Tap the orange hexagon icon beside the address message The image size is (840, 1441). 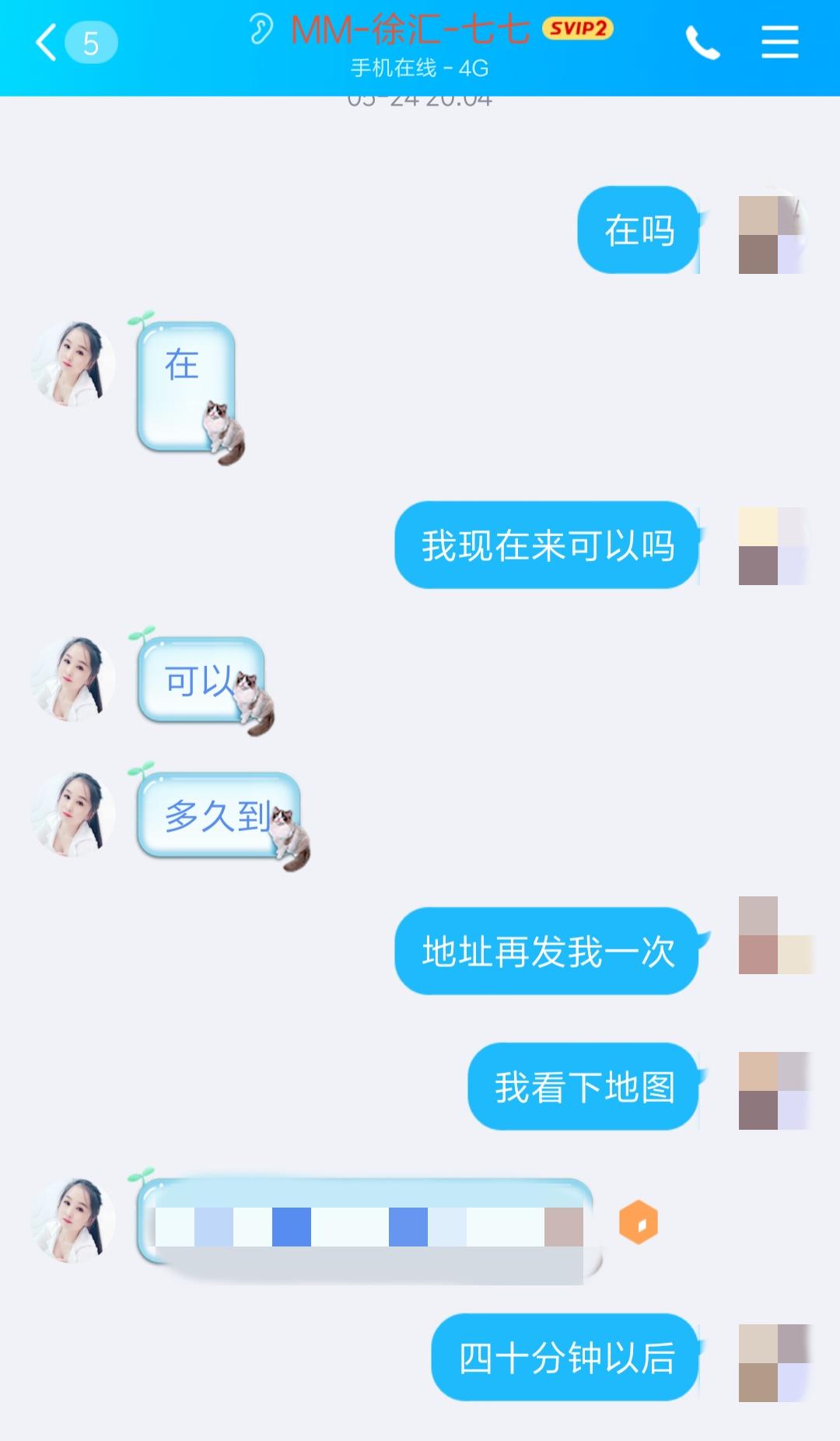tap(639, 1222)
